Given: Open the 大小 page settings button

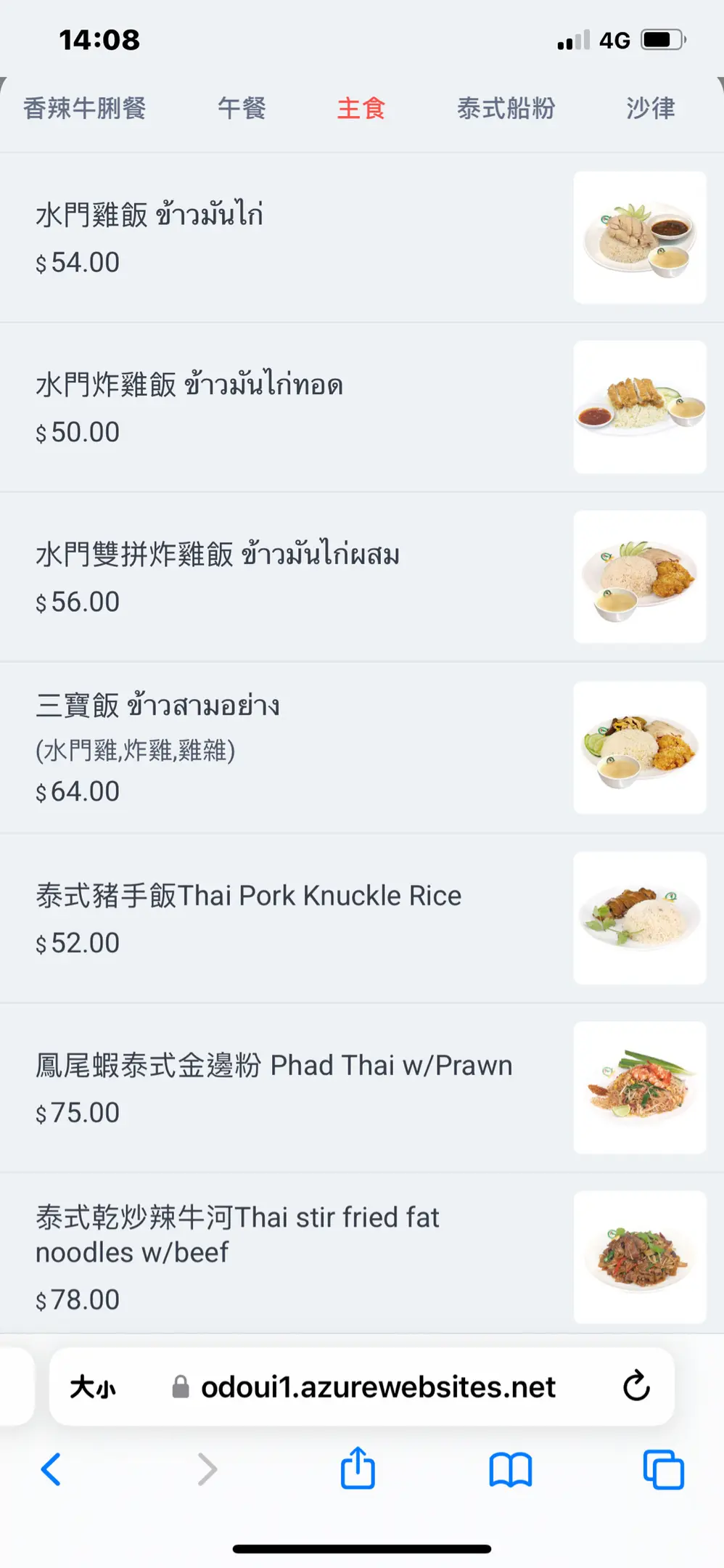Looking at the screenshot, I should 93,1387.
